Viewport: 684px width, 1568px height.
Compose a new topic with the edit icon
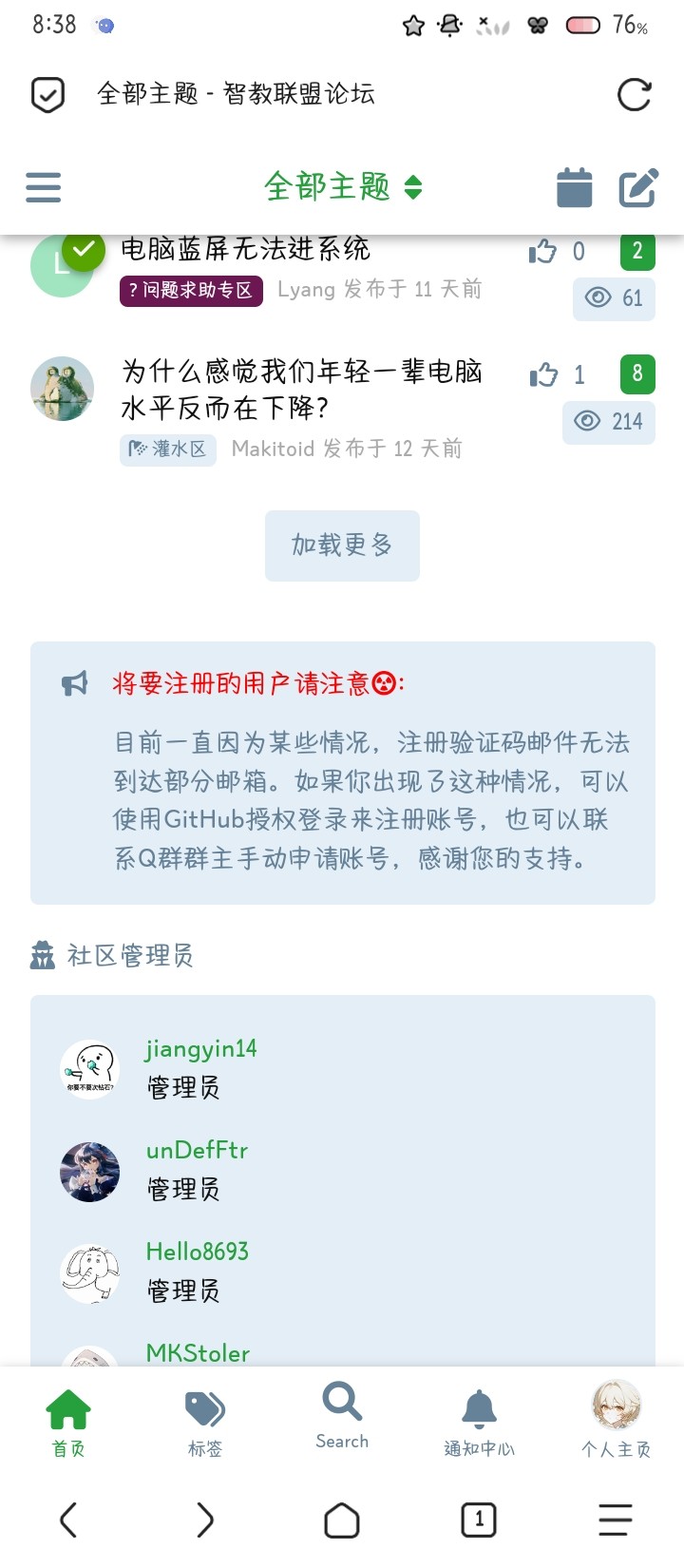tap(638, 187)
